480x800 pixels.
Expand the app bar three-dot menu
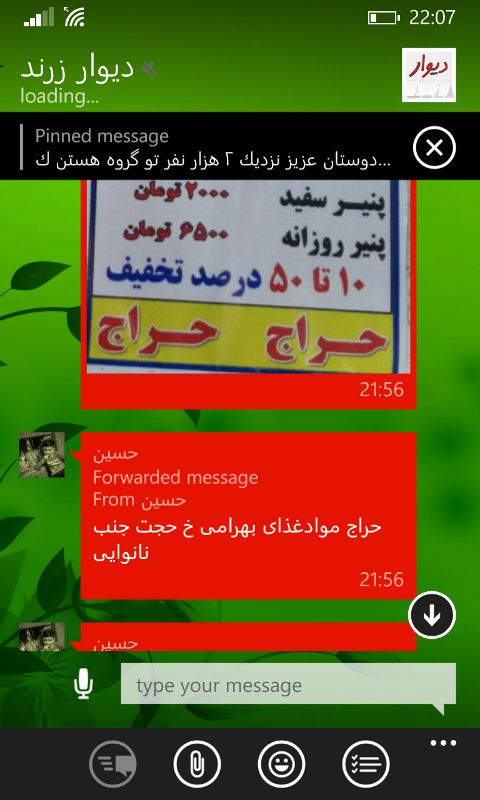click(x=443, y=743)
